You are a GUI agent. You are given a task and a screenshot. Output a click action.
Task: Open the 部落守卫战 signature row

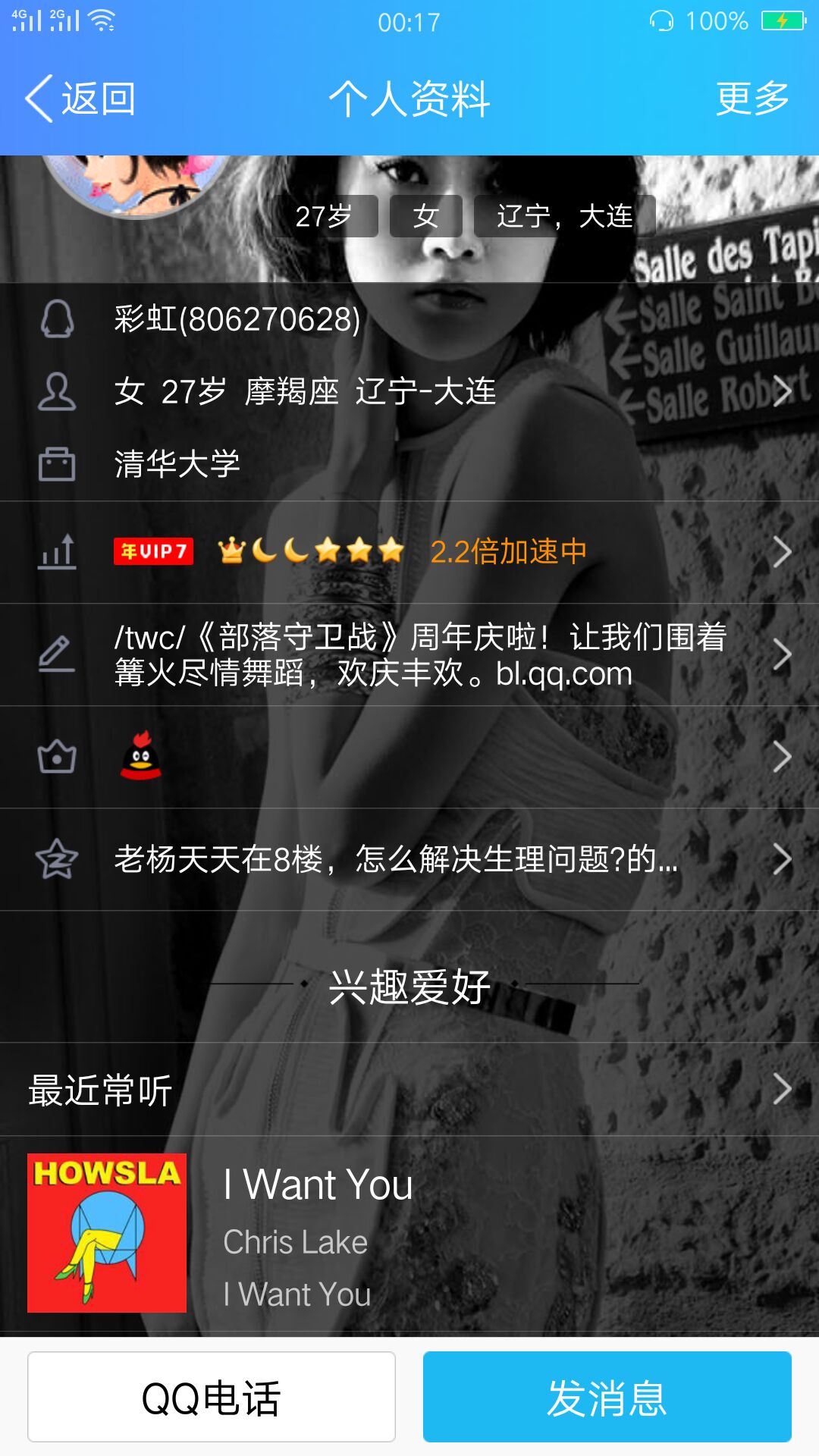point(409,654)
